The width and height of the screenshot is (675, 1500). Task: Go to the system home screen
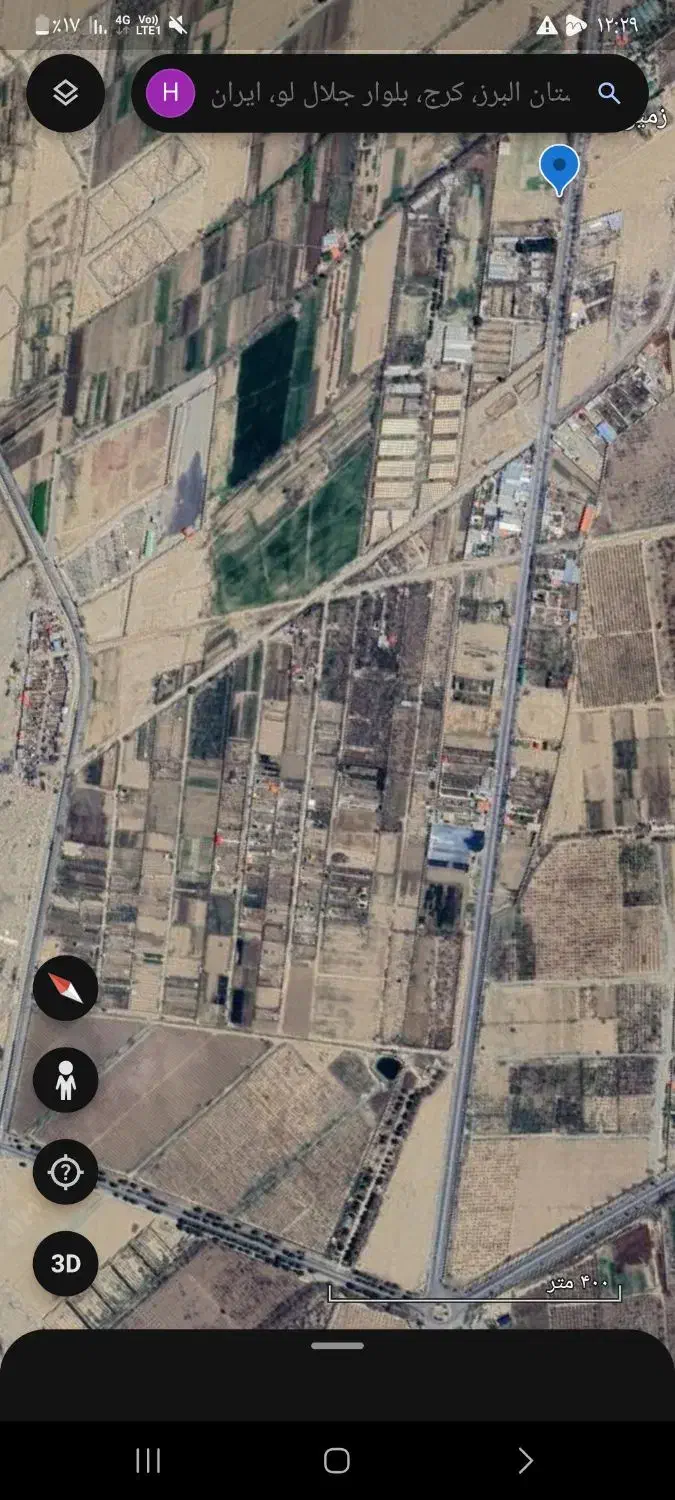337,1460
